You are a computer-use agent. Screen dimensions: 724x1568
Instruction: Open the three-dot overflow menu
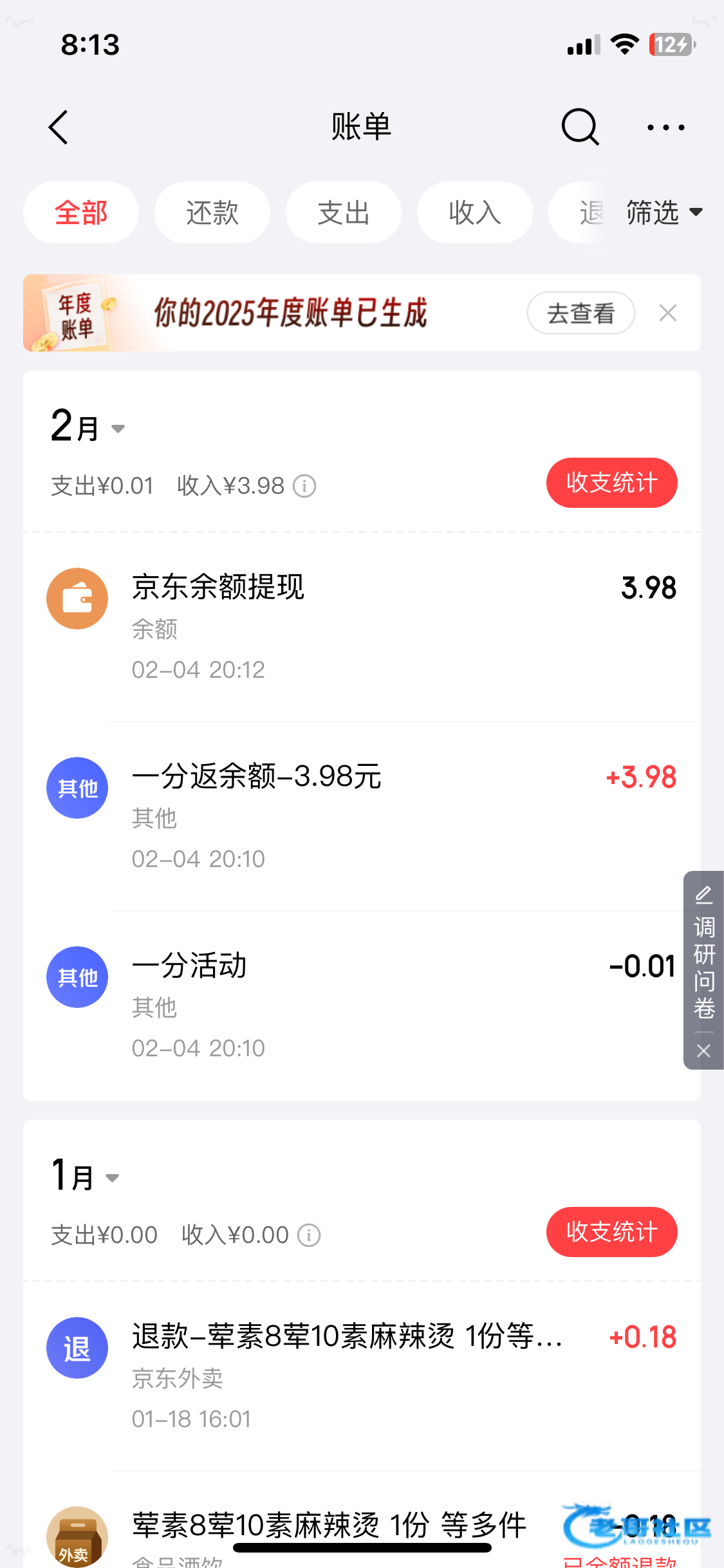(x=665, y=127)
